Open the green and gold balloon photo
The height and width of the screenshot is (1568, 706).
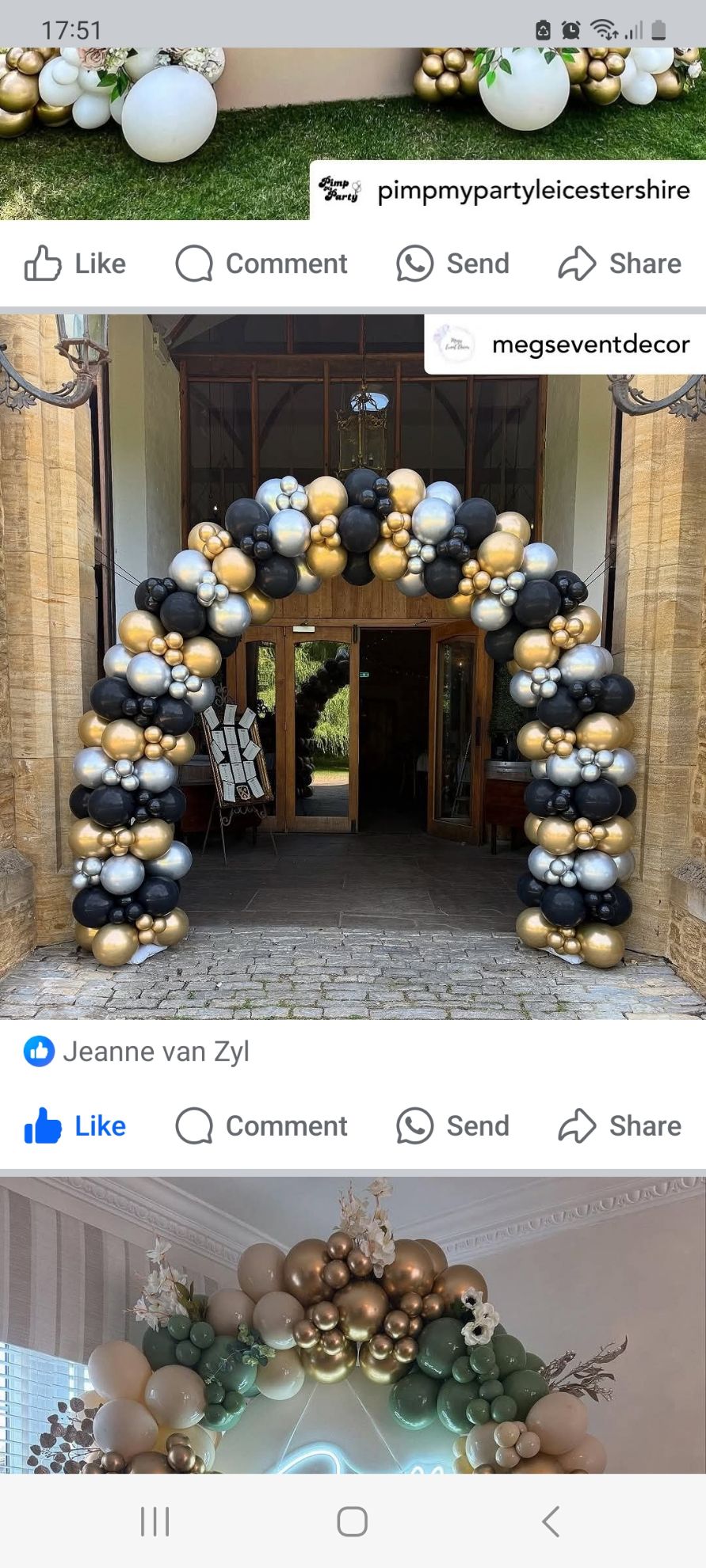(x=353, y=1330)
